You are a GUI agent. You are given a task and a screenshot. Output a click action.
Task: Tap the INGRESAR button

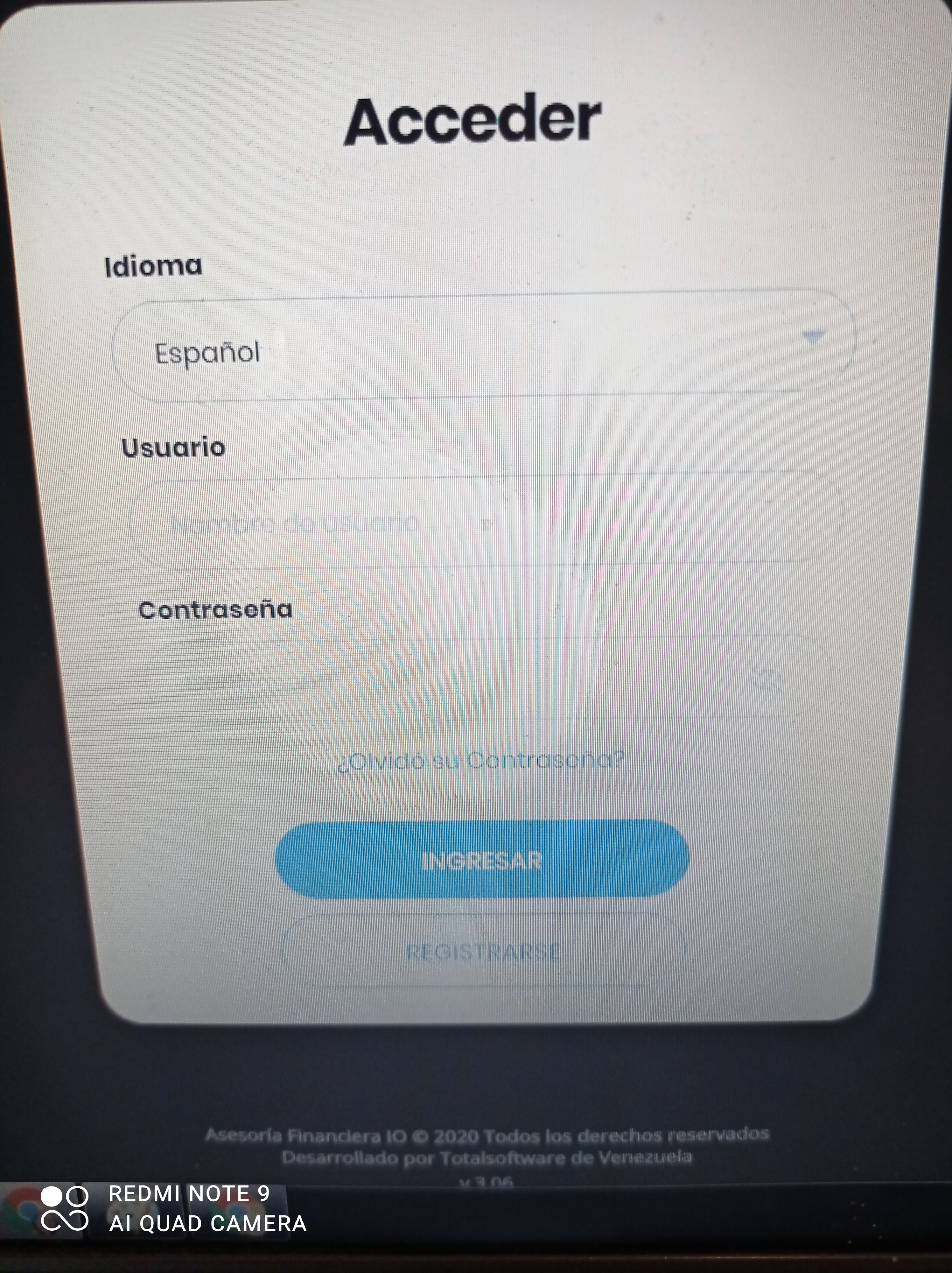[482, 860]
